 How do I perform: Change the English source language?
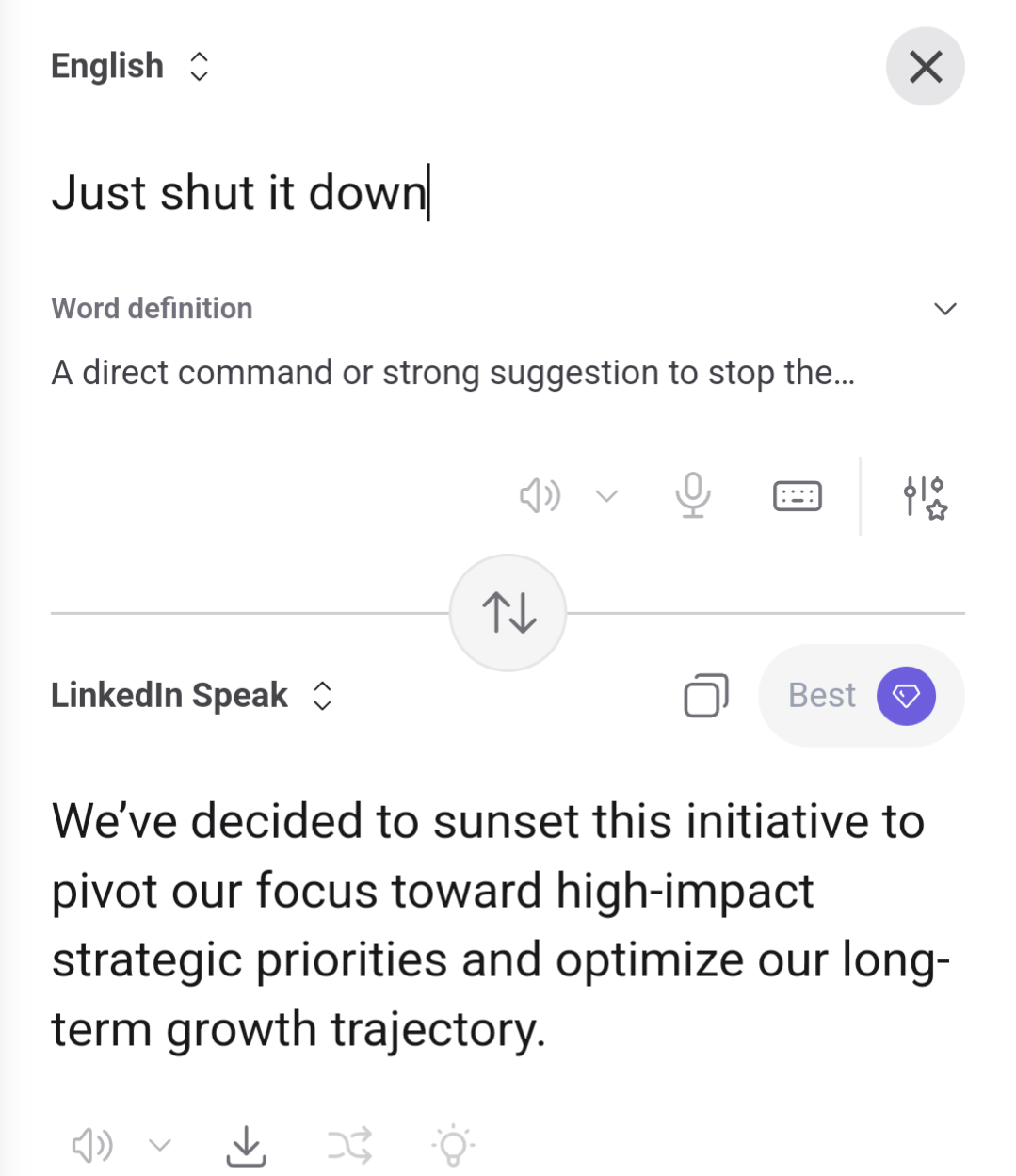coord(130,67)
